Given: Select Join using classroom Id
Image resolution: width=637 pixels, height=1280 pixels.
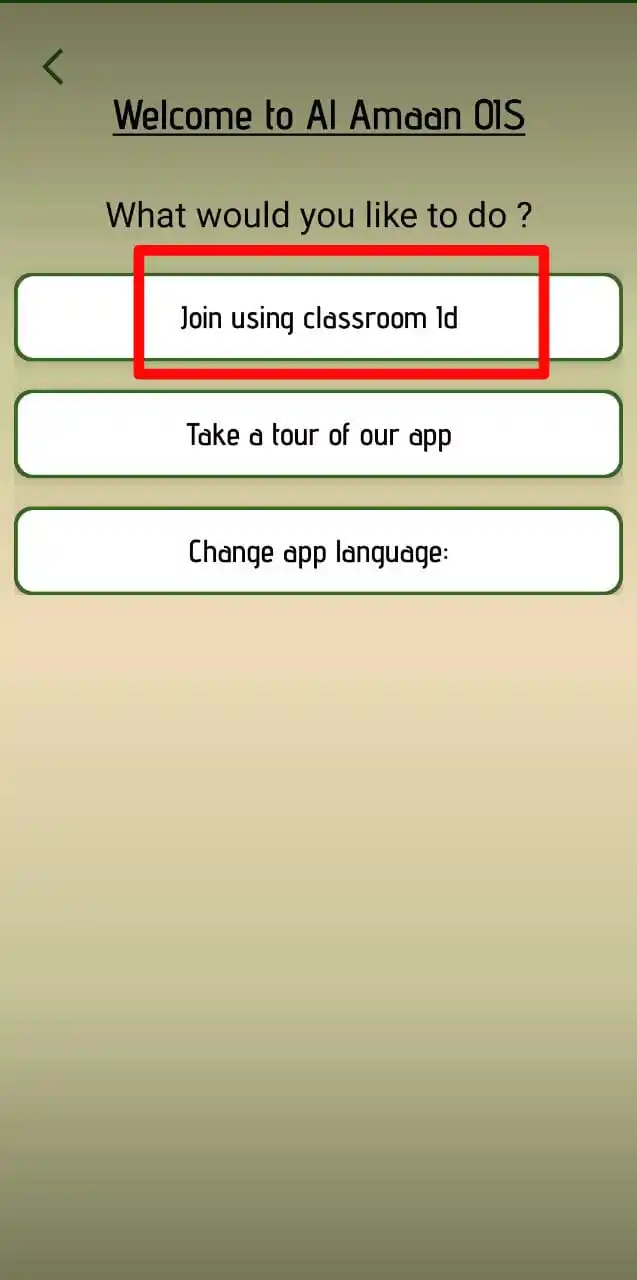Looking at the screenshot, I should 319,318.
